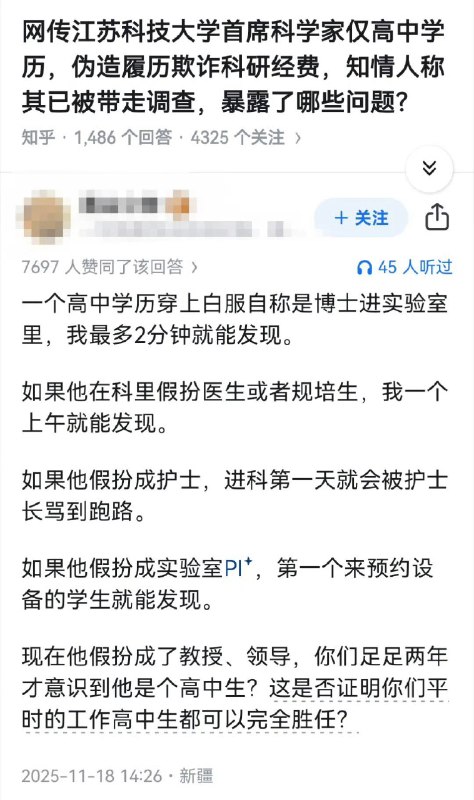Follow the answer's author with 关注

coord(361,218)
